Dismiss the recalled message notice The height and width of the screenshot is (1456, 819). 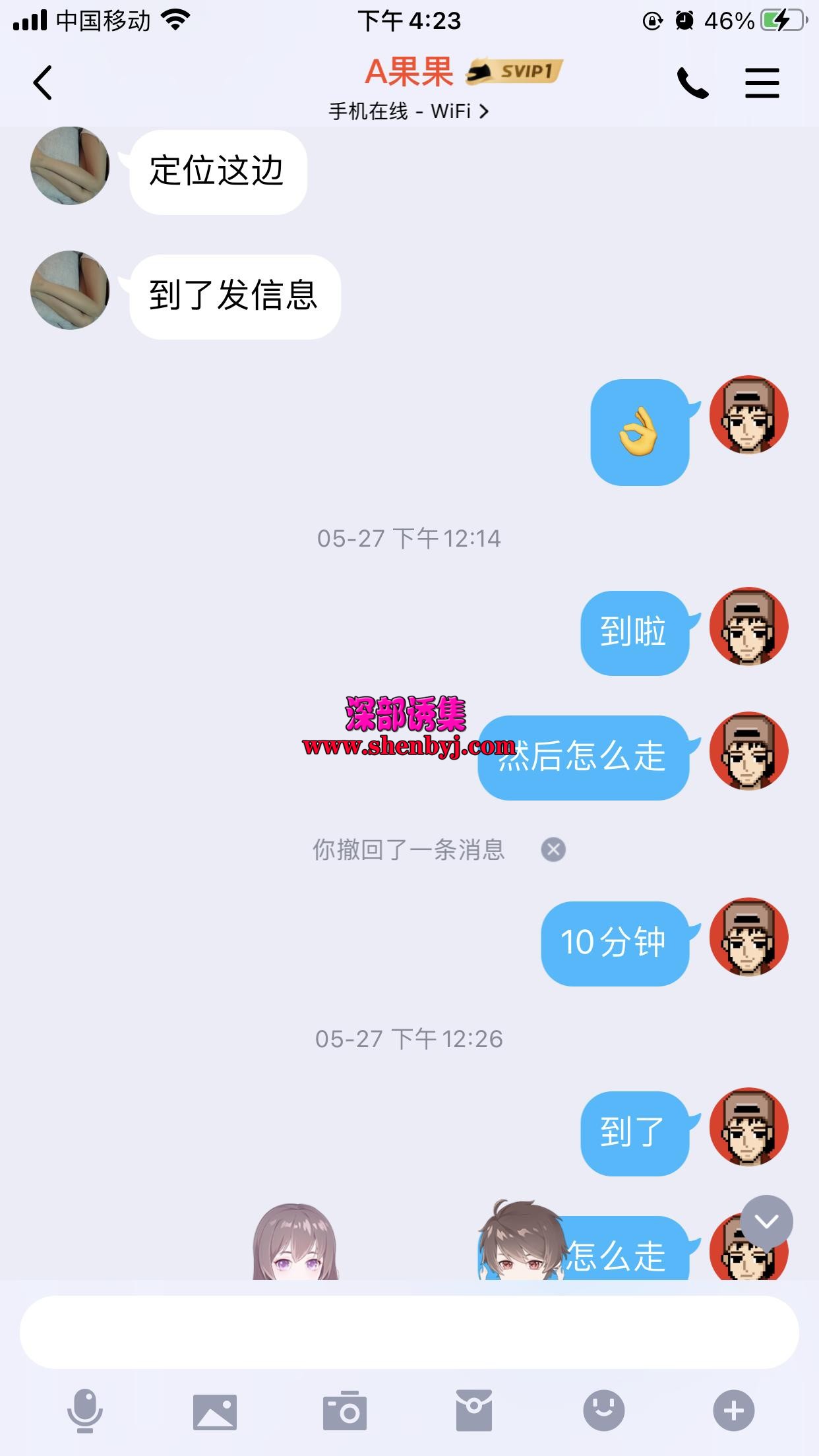point(553,849)
